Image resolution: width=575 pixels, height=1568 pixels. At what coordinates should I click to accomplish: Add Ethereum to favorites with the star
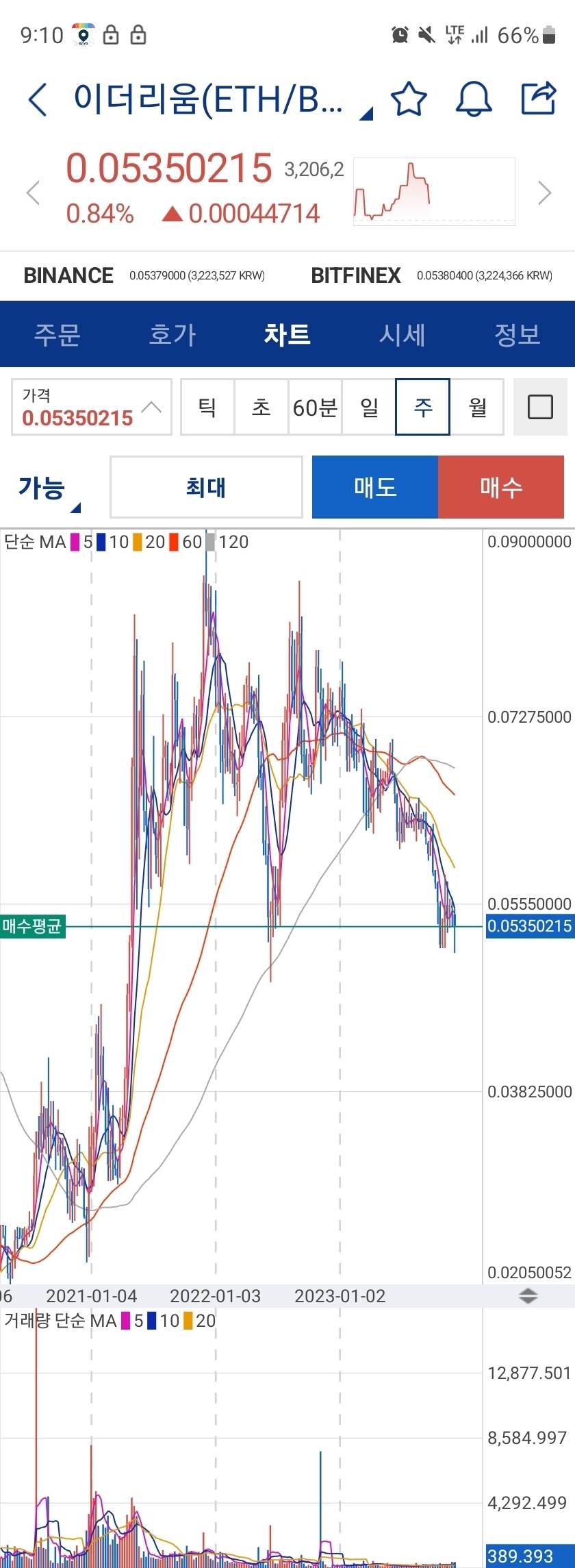click(409, 99)
